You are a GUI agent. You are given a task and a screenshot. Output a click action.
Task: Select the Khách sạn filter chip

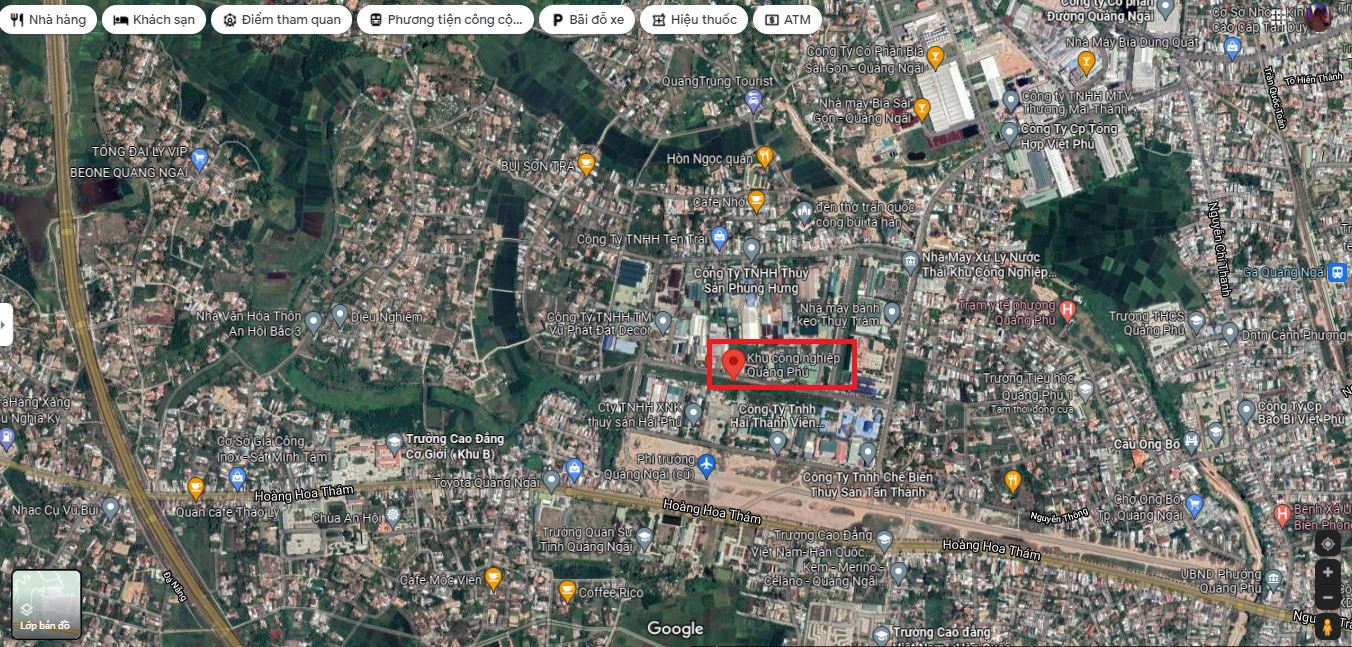pyautogui.click(x=154, y=19)
